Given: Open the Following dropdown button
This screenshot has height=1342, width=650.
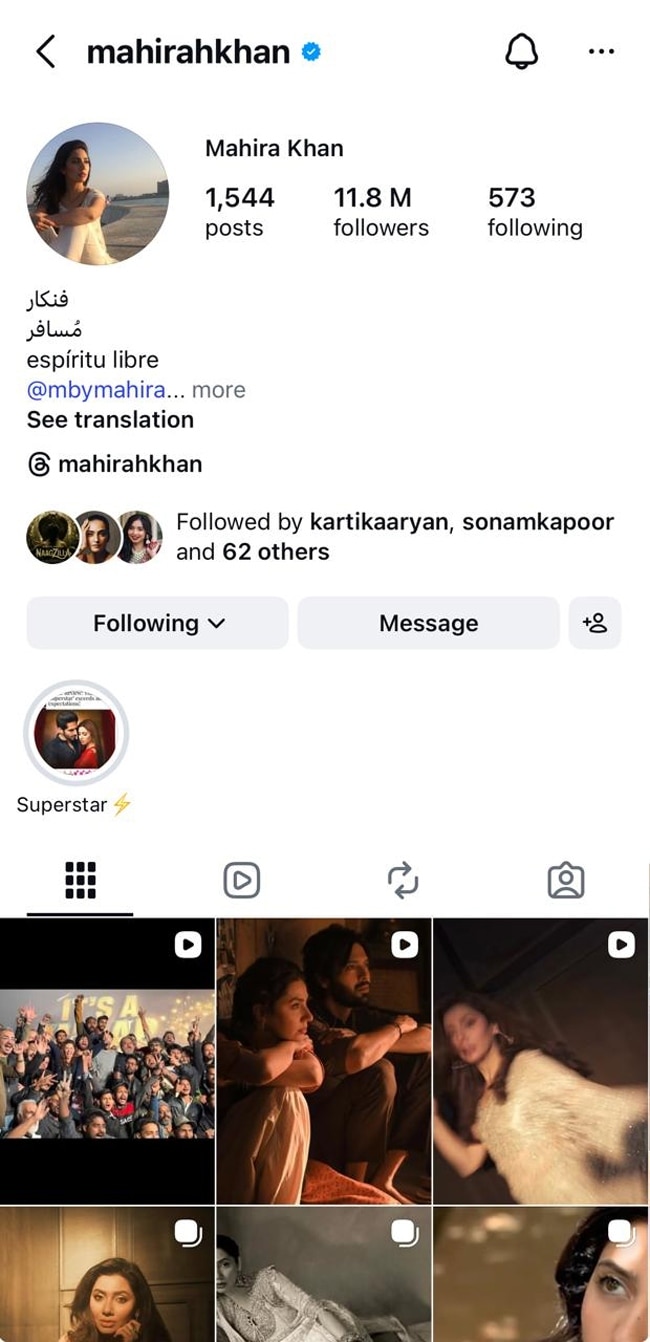Looking at the screenshot, I should [x=157, y=623].
